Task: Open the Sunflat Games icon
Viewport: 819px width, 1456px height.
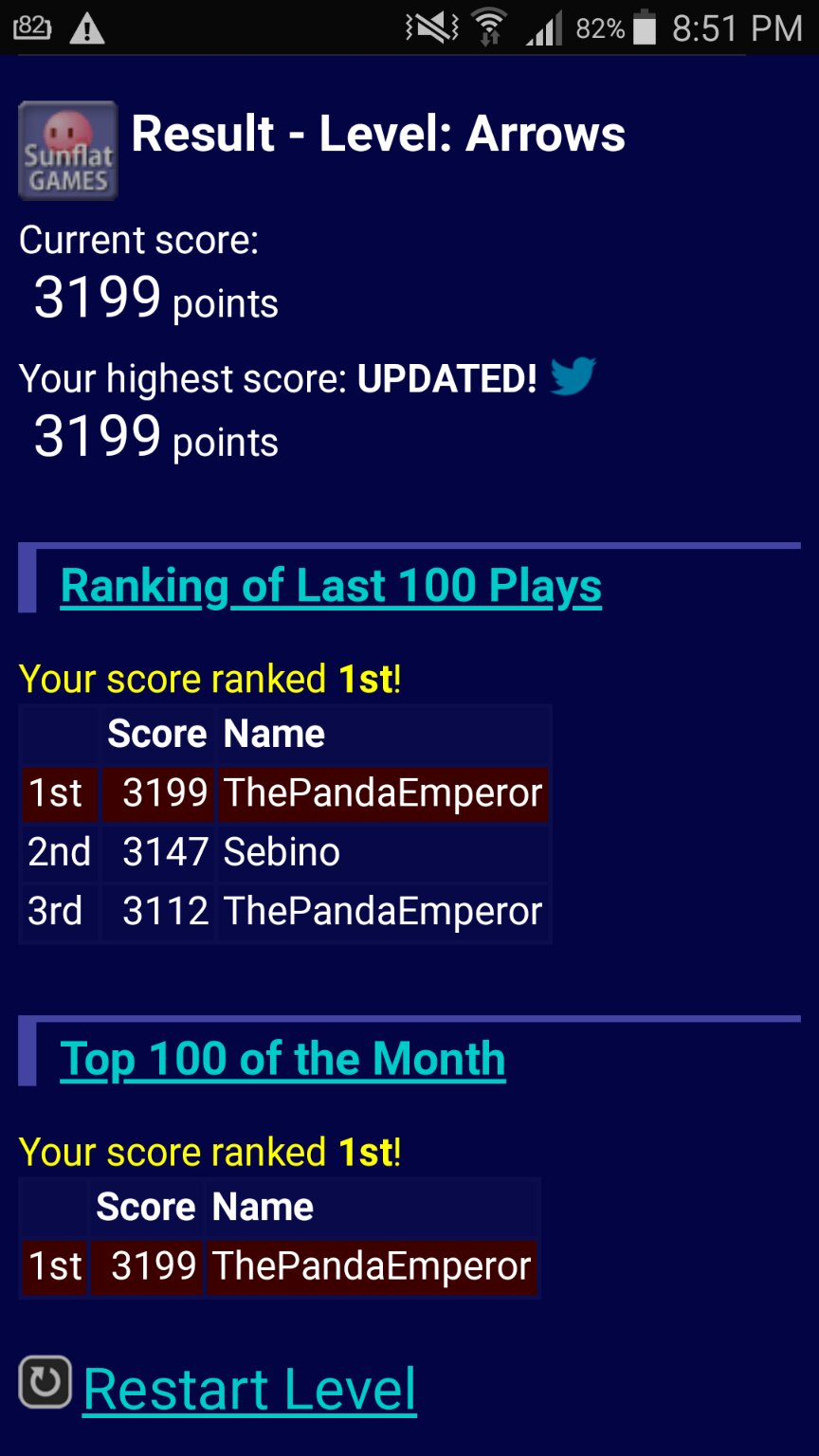Action: tap(67, 151)
